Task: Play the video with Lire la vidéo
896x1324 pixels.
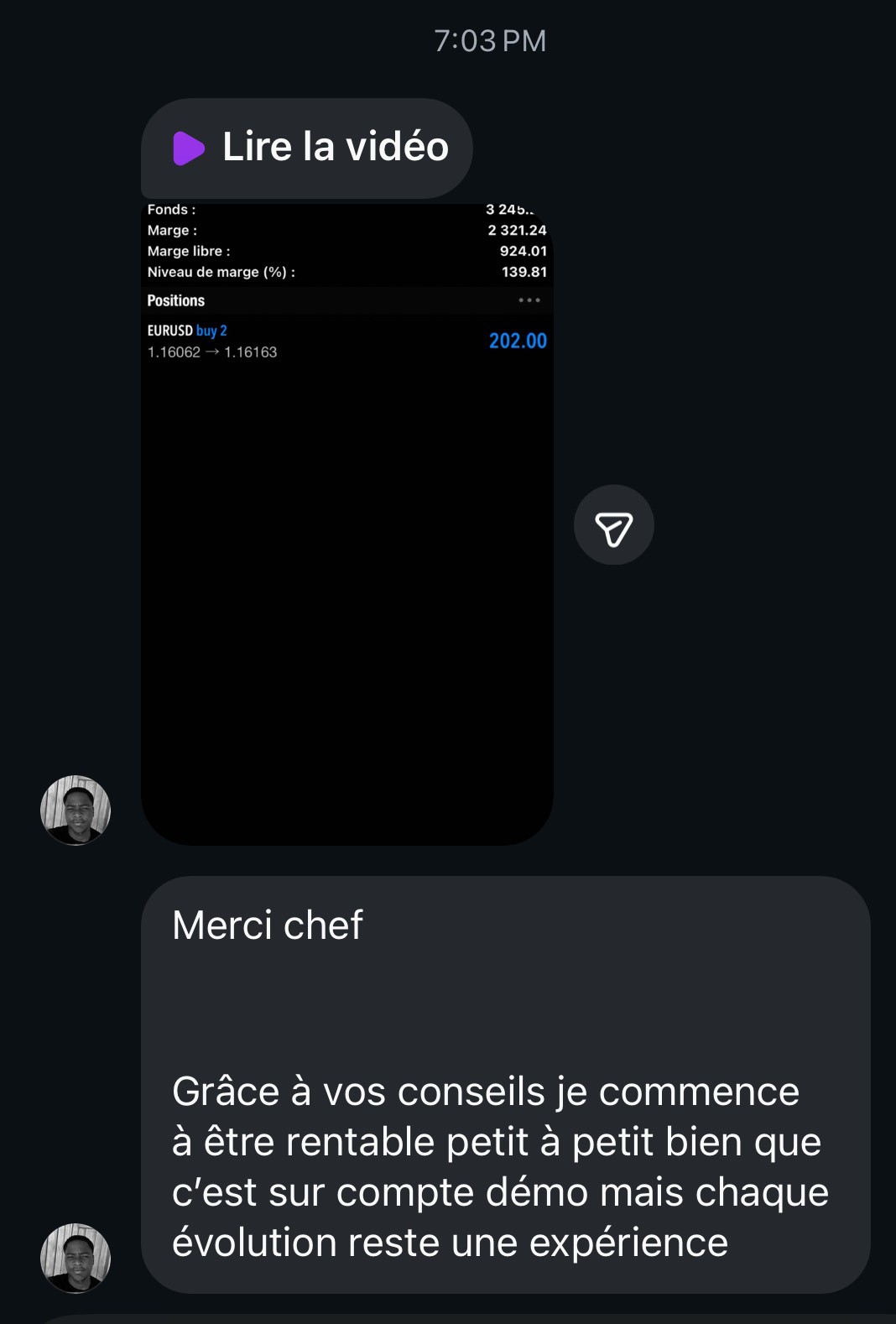Action: 307,148
